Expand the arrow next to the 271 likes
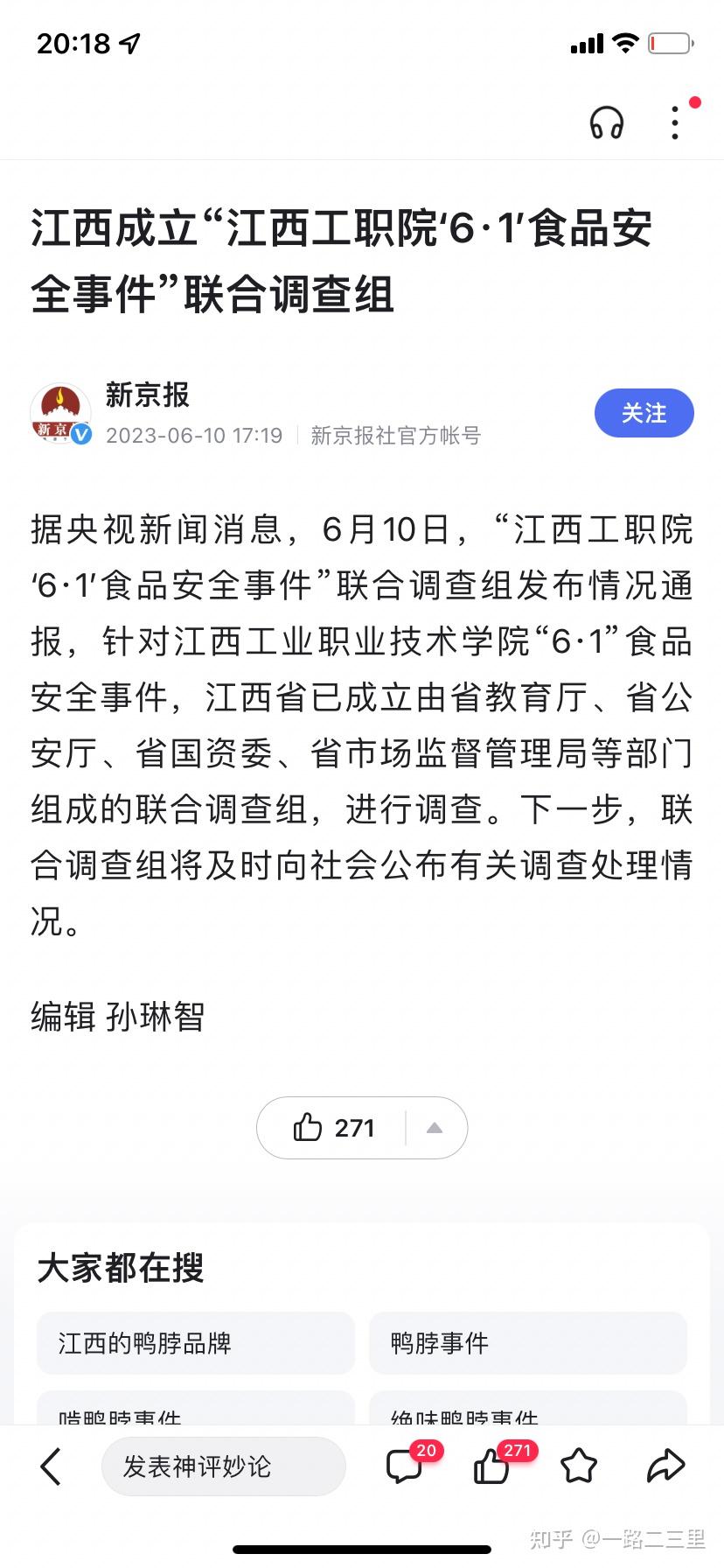 (x=435, y=1128)
